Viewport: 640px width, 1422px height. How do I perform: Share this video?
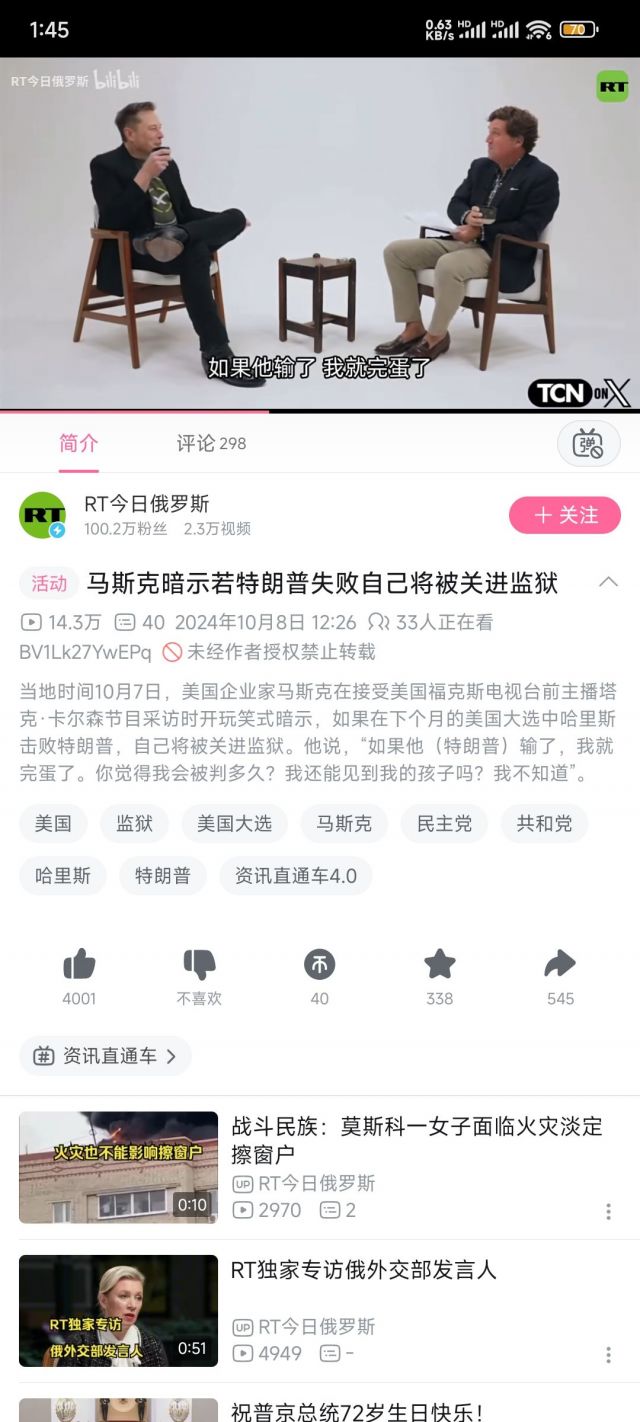click(560, 965)
